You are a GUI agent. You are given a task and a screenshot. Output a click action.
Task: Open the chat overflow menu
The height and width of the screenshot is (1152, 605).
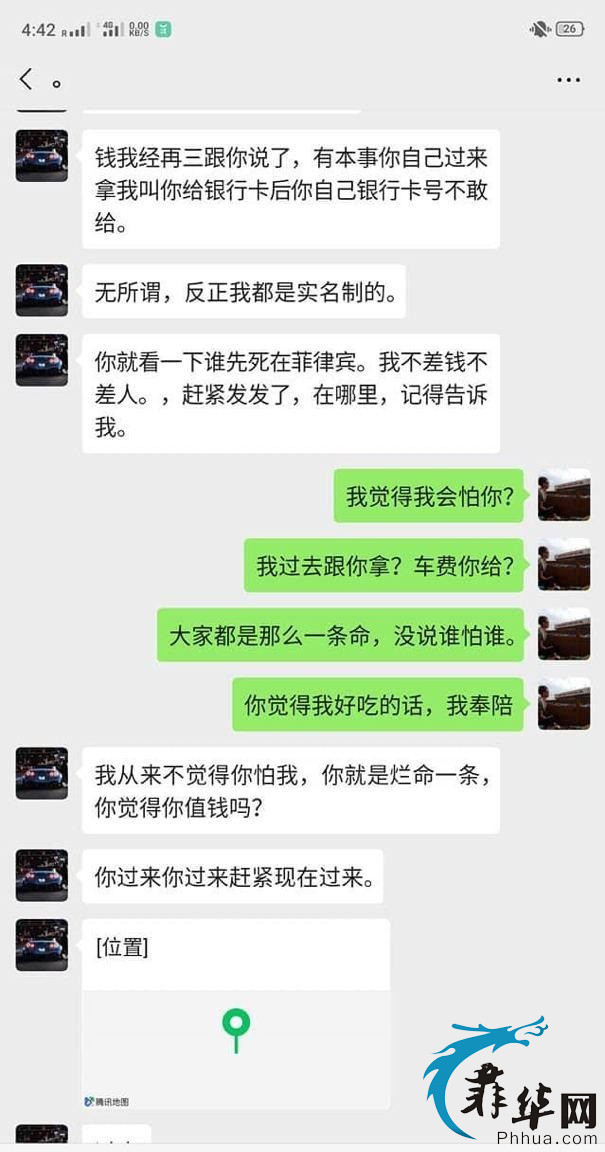tap(568, 80)
